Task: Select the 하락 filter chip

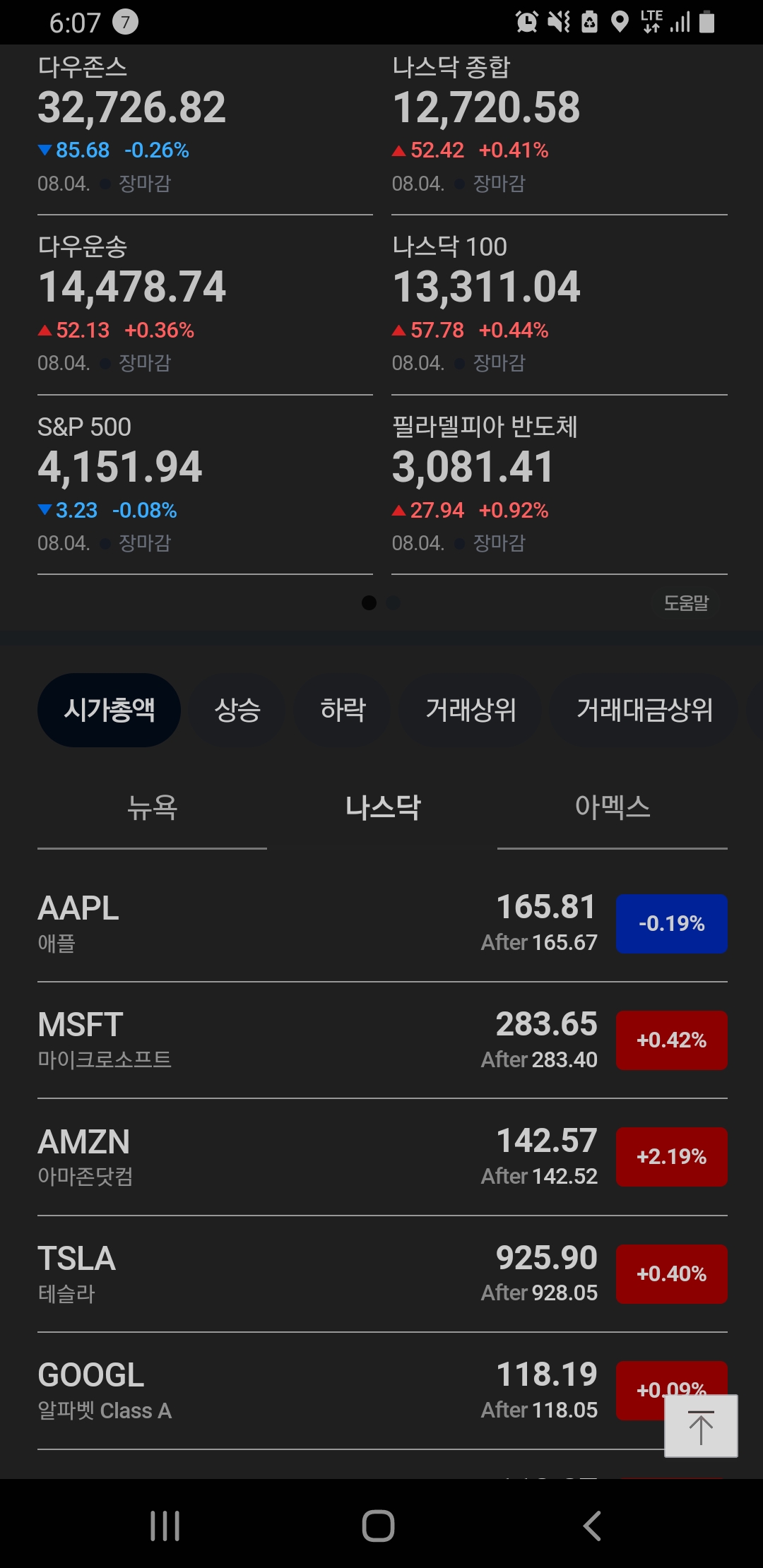Action: point(343,710)
